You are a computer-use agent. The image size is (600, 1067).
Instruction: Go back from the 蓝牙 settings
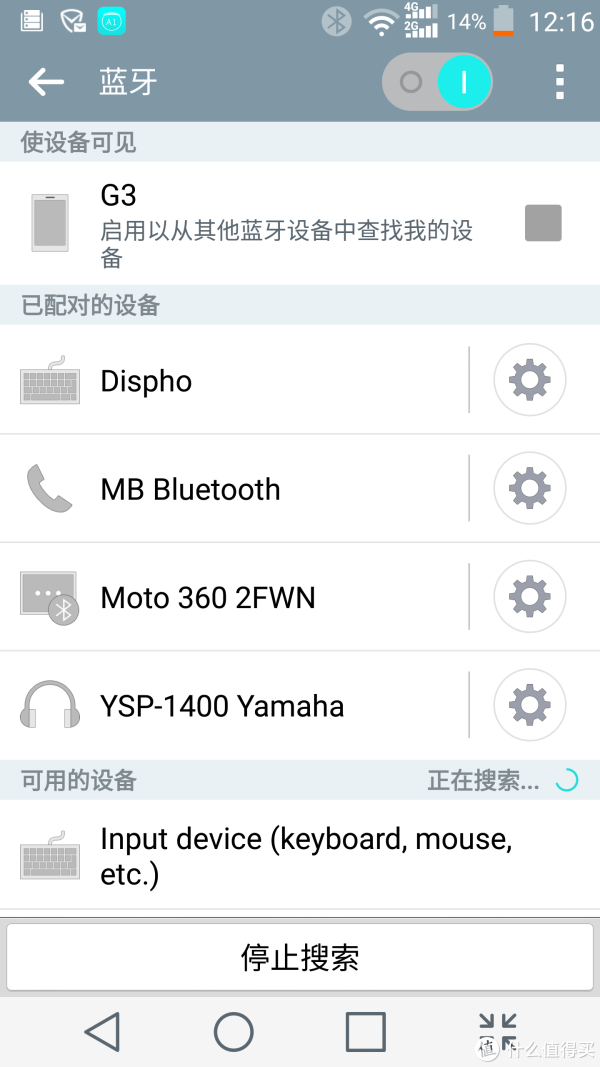coord(46,82)
